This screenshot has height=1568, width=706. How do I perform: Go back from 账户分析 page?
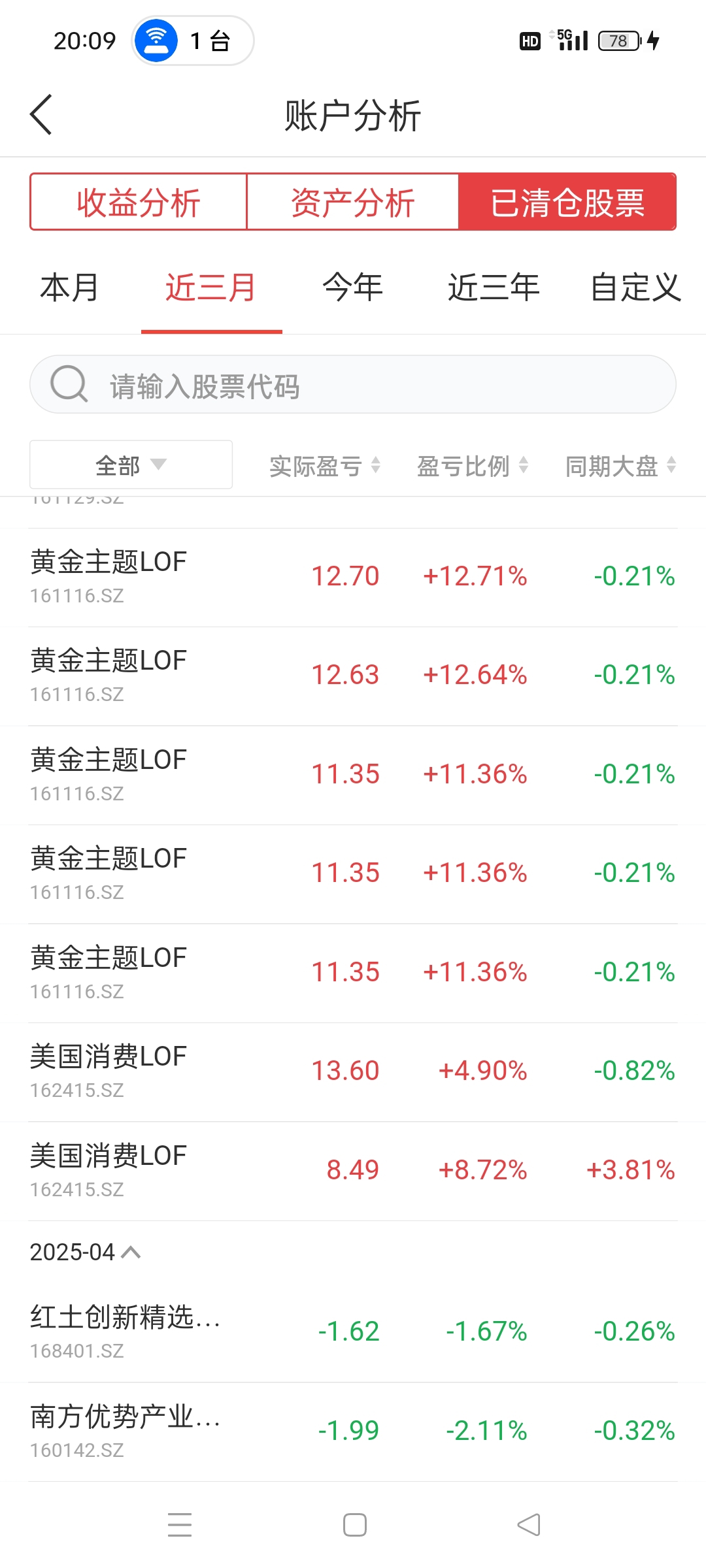(41, 115)
